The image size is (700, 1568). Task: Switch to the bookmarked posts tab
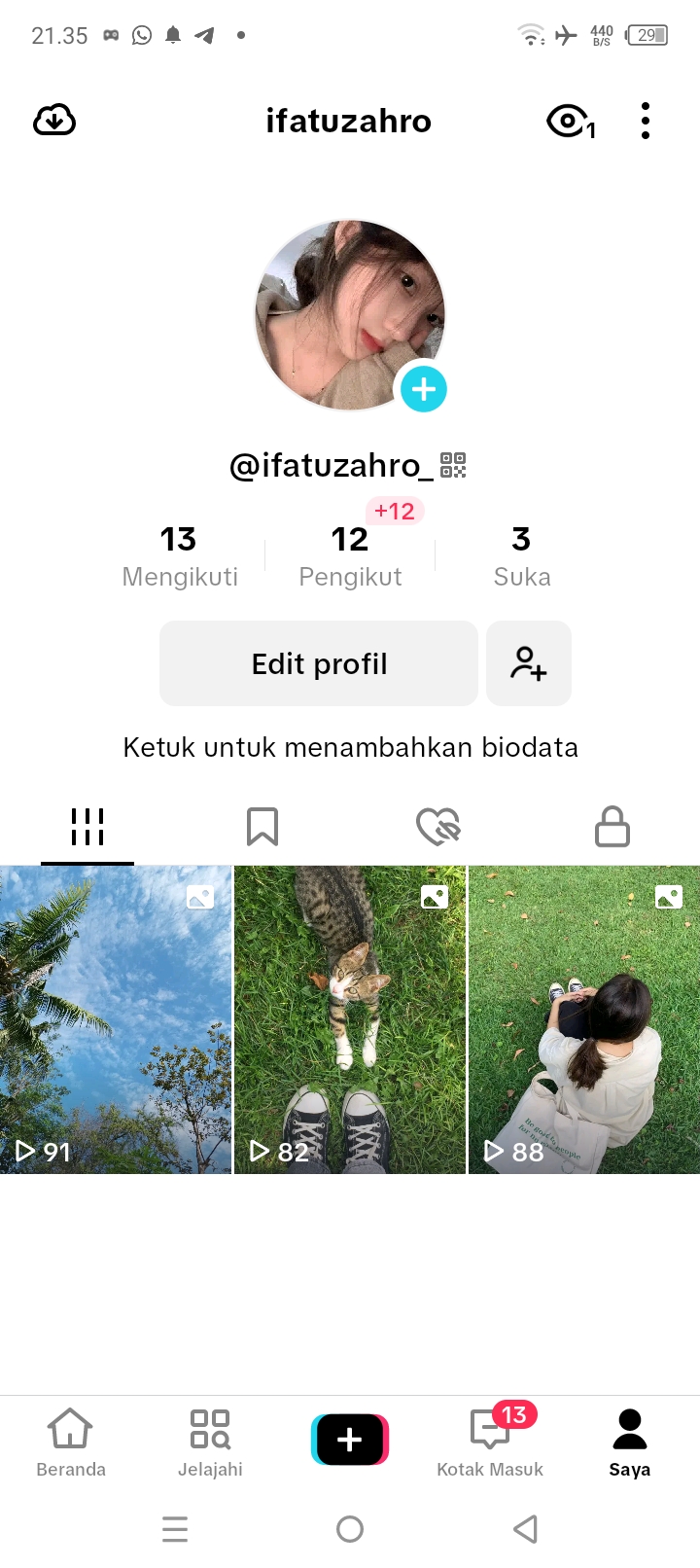click(x=262, y=827)
